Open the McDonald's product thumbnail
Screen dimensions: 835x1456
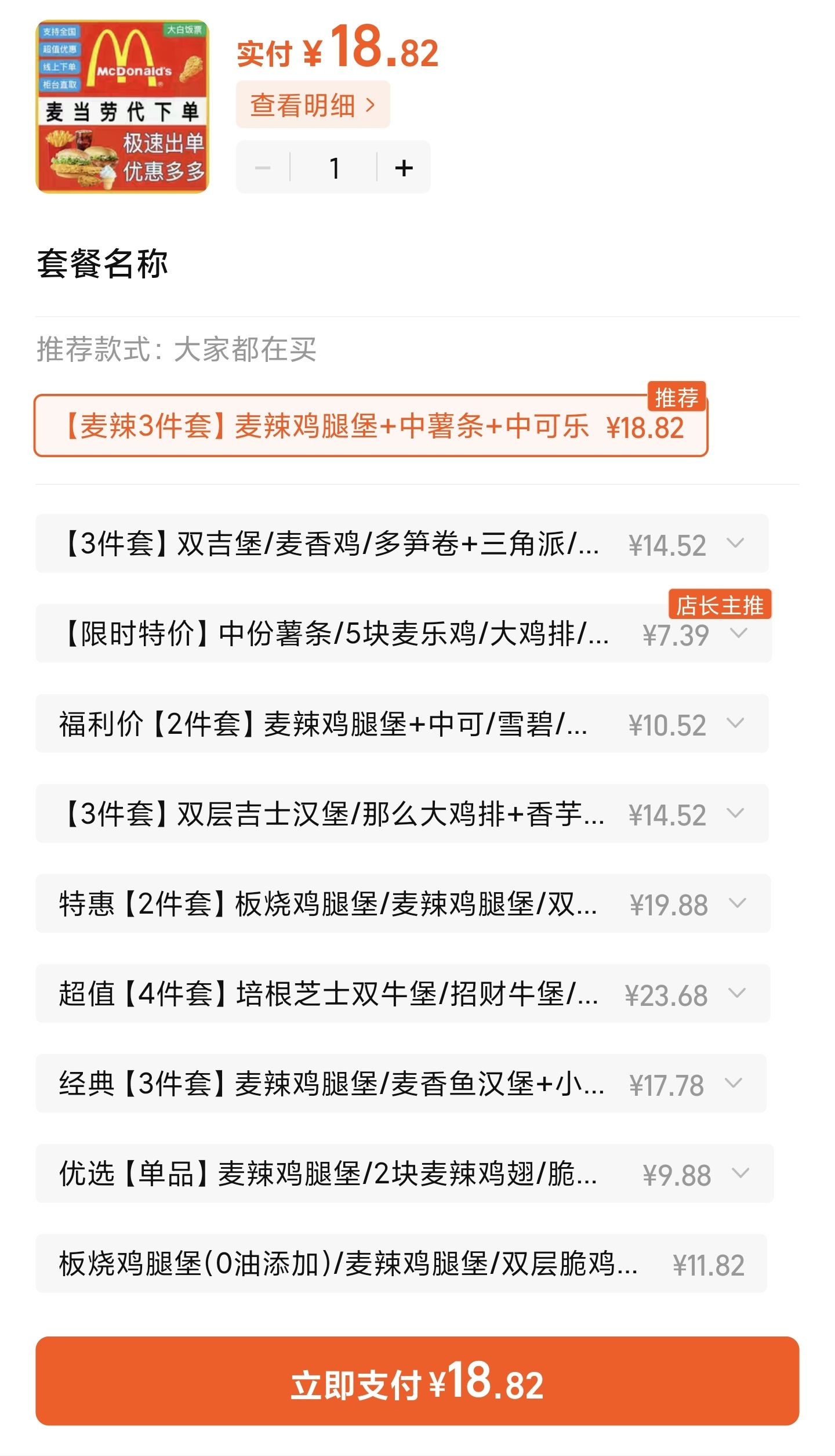[122, 106]
